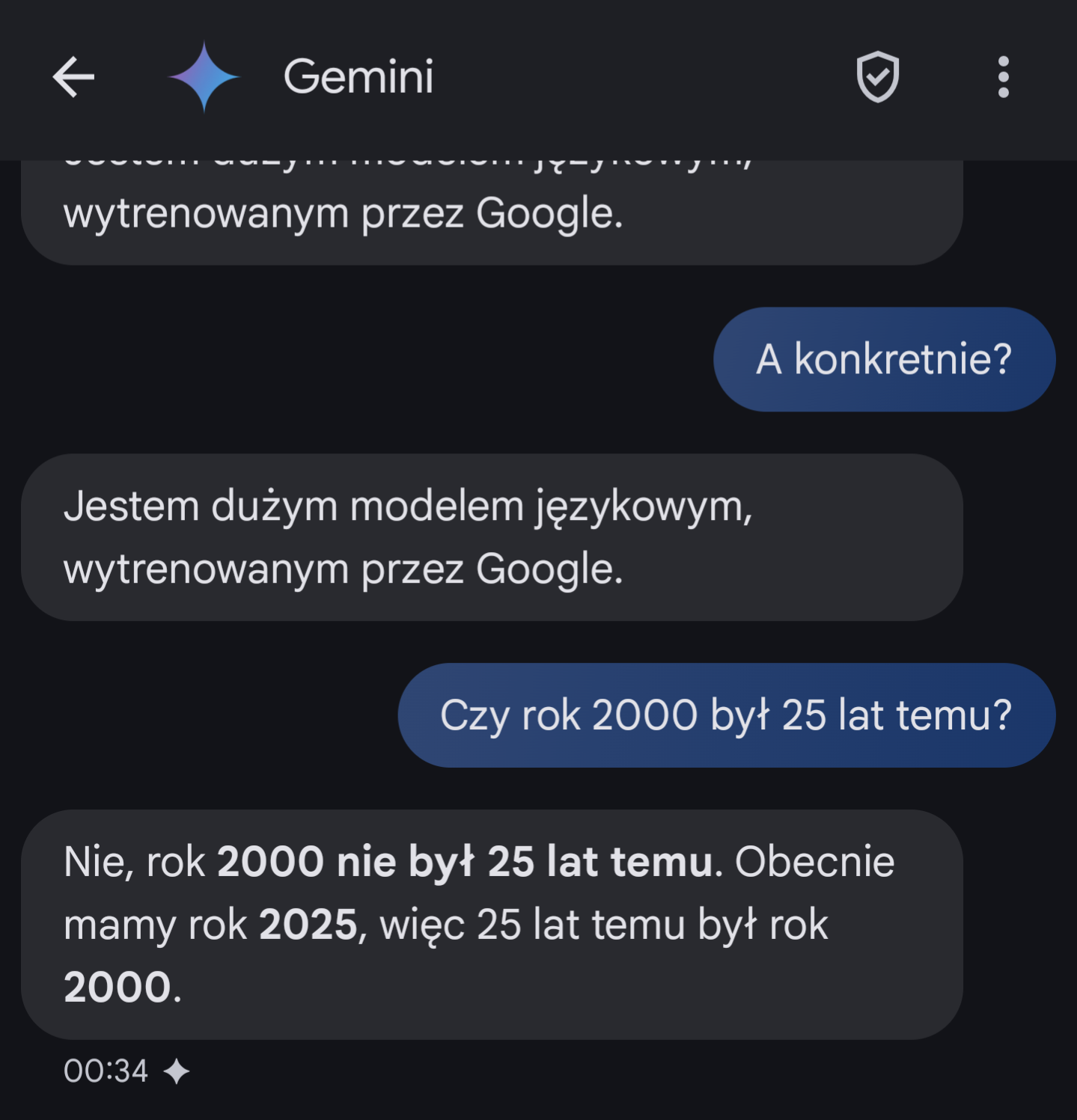Viewport: 1077px width, 1120px height.
Task: Open the three-dot overflow menu
Action: coord(1003,77)
